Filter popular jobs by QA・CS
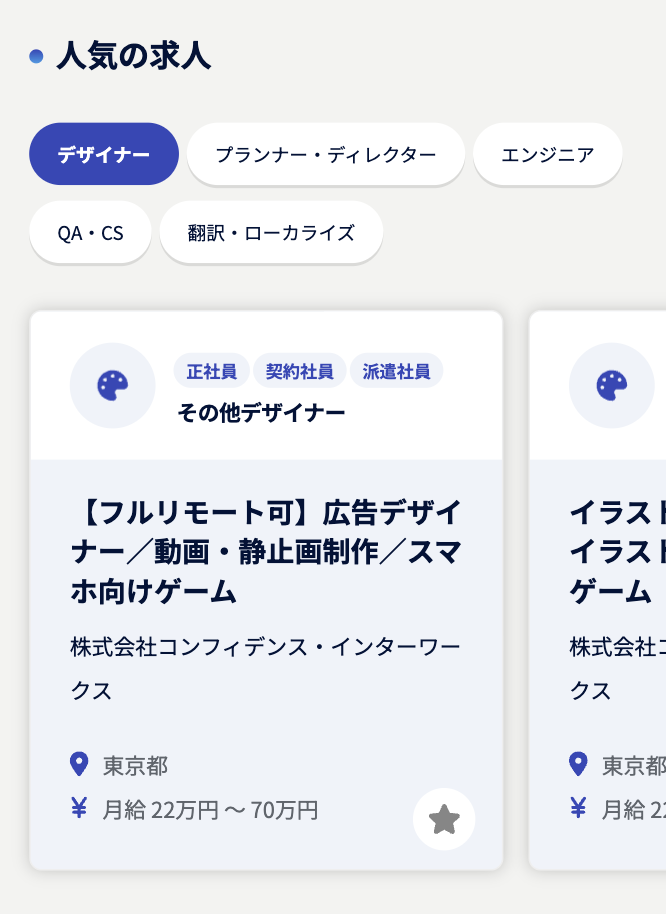Screen dimensions: 666x914 [90, 233]
